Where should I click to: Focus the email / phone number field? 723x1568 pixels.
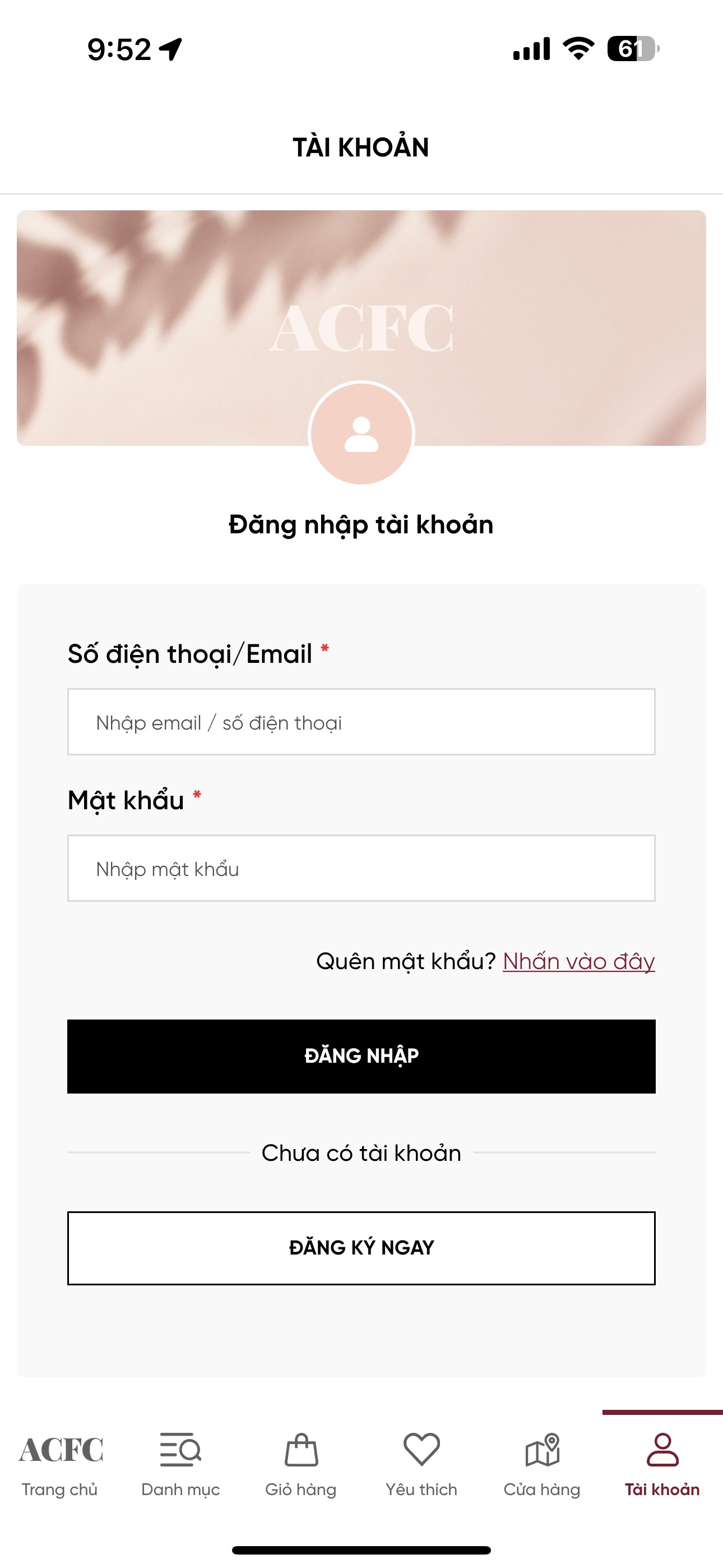point(361,722)
